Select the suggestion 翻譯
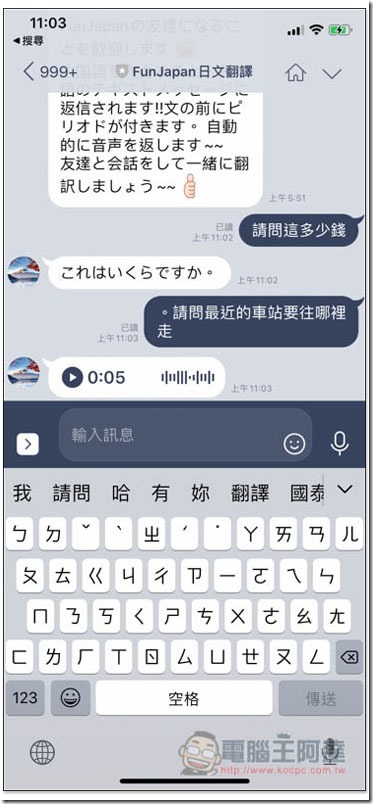Screen dimensions: 373x804 [x=250, y=494]
